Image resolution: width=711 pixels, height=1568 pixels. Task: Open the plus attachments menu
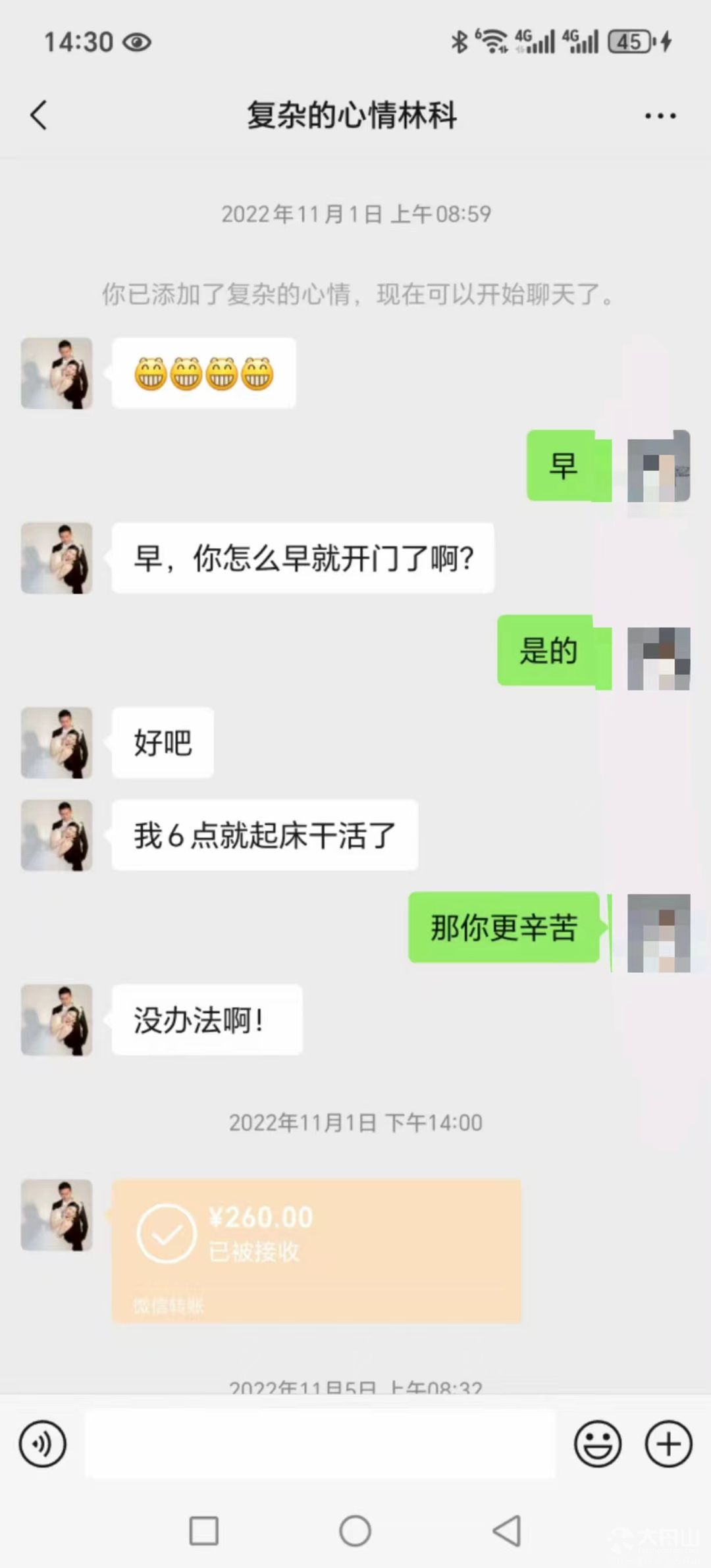point(668,1444)
